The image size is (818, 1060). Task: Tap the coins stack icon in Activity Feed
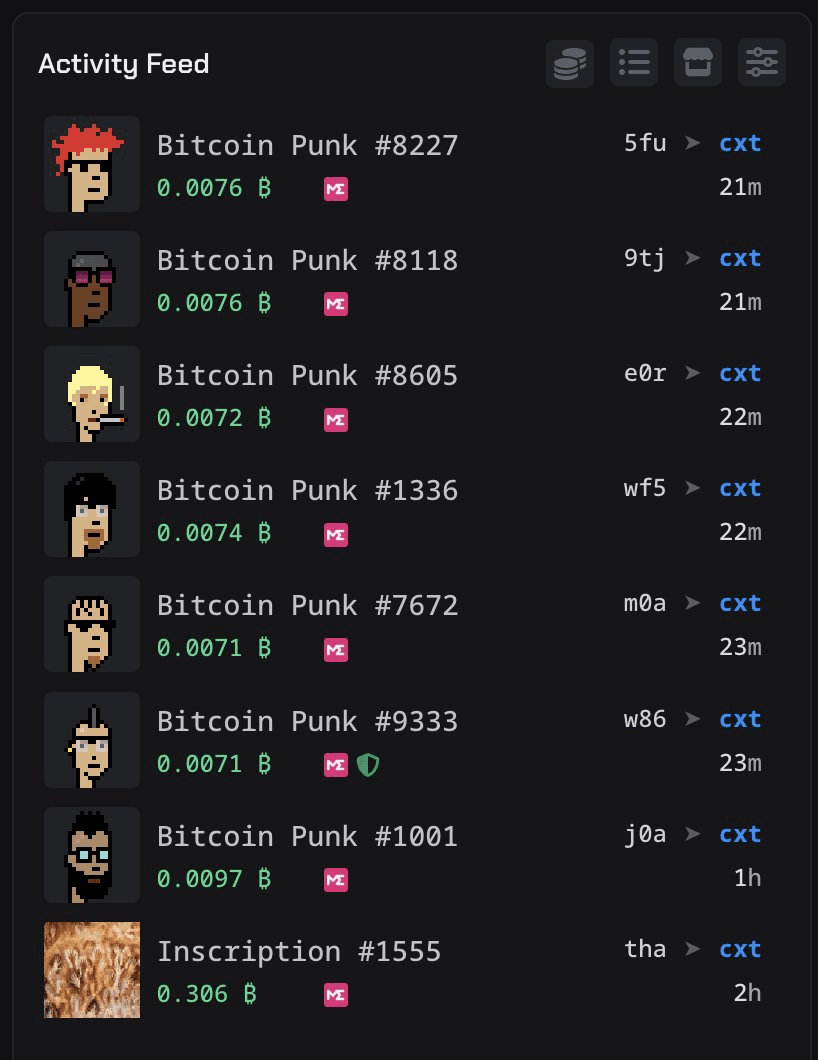point(570,64)
